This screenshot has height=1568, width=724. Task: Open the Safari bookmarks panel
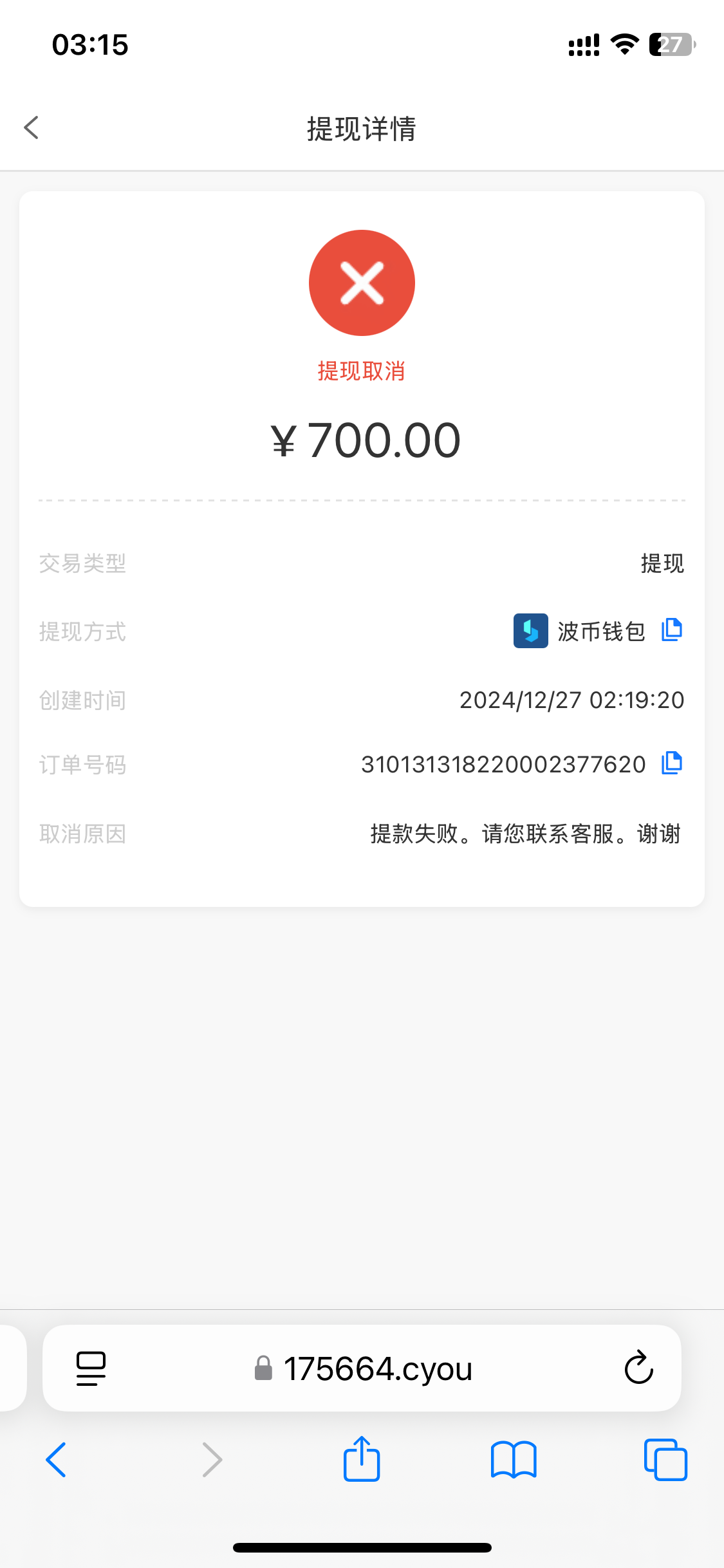[x=514, y=1459]
